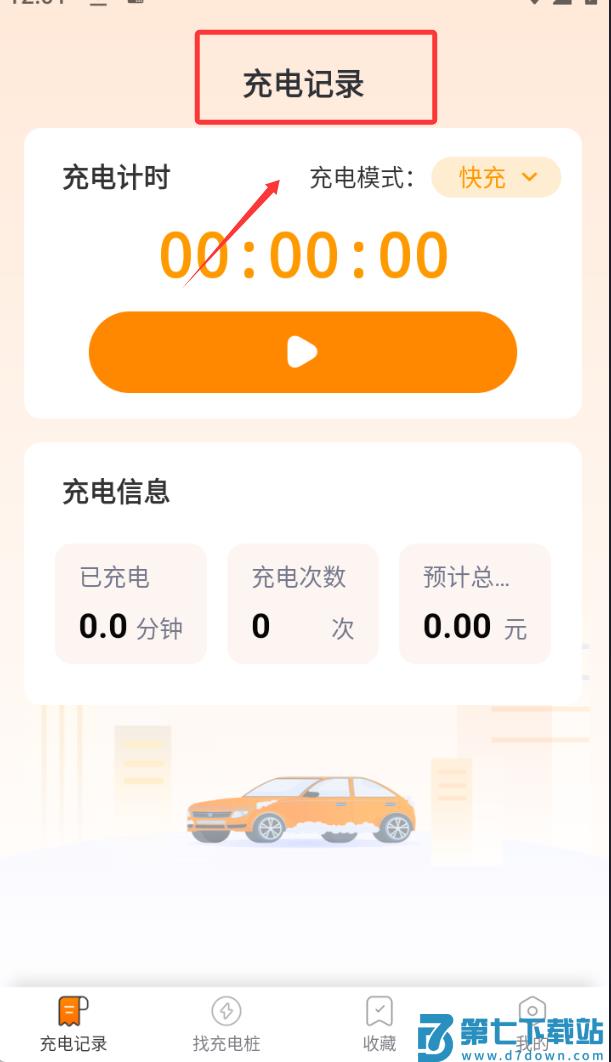Switch to the 收藏 tab
This screenshot has width=611, height=1062.
click(379, 1023)
